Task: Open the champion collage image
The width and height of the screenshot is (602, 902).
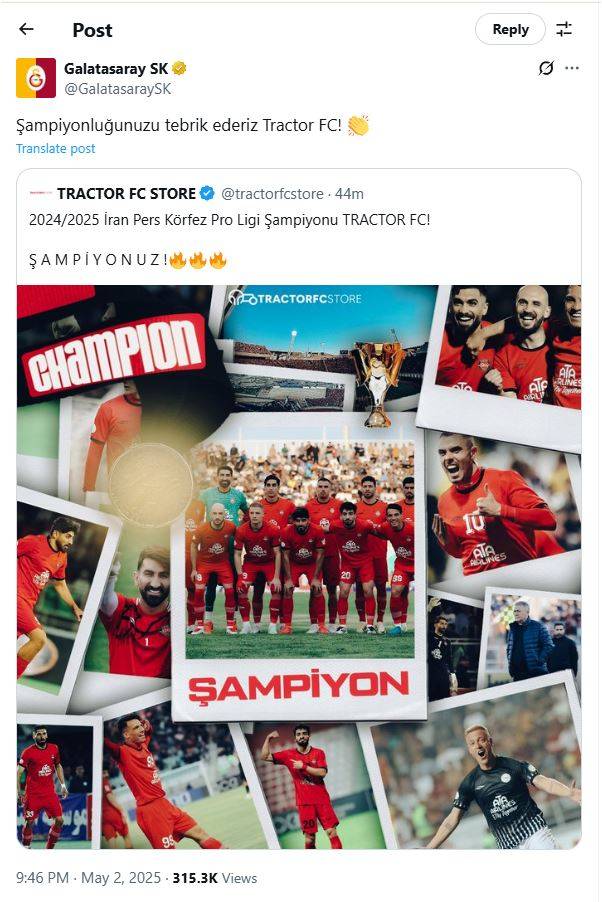Action: [x=299, y=566]
